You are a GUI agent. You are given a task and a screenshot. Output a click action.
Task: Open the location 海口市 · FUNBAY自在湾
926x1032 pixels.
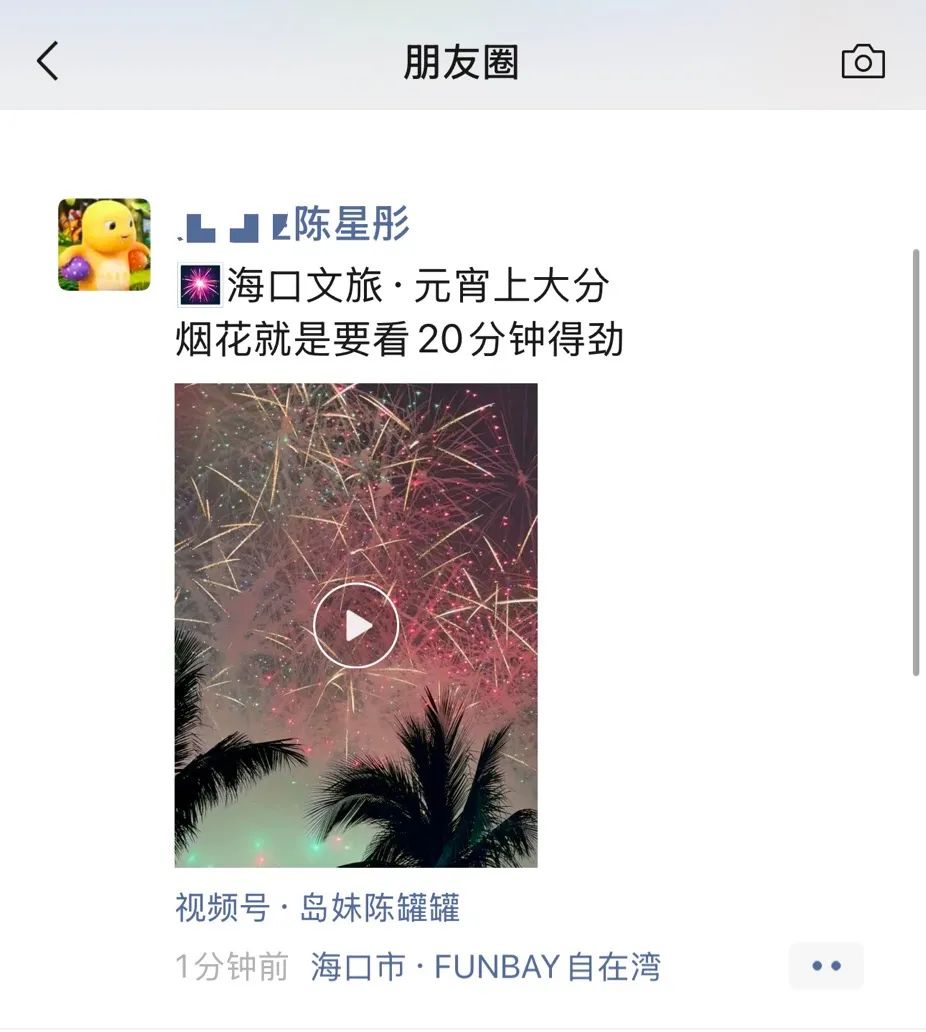pos(485,967)
